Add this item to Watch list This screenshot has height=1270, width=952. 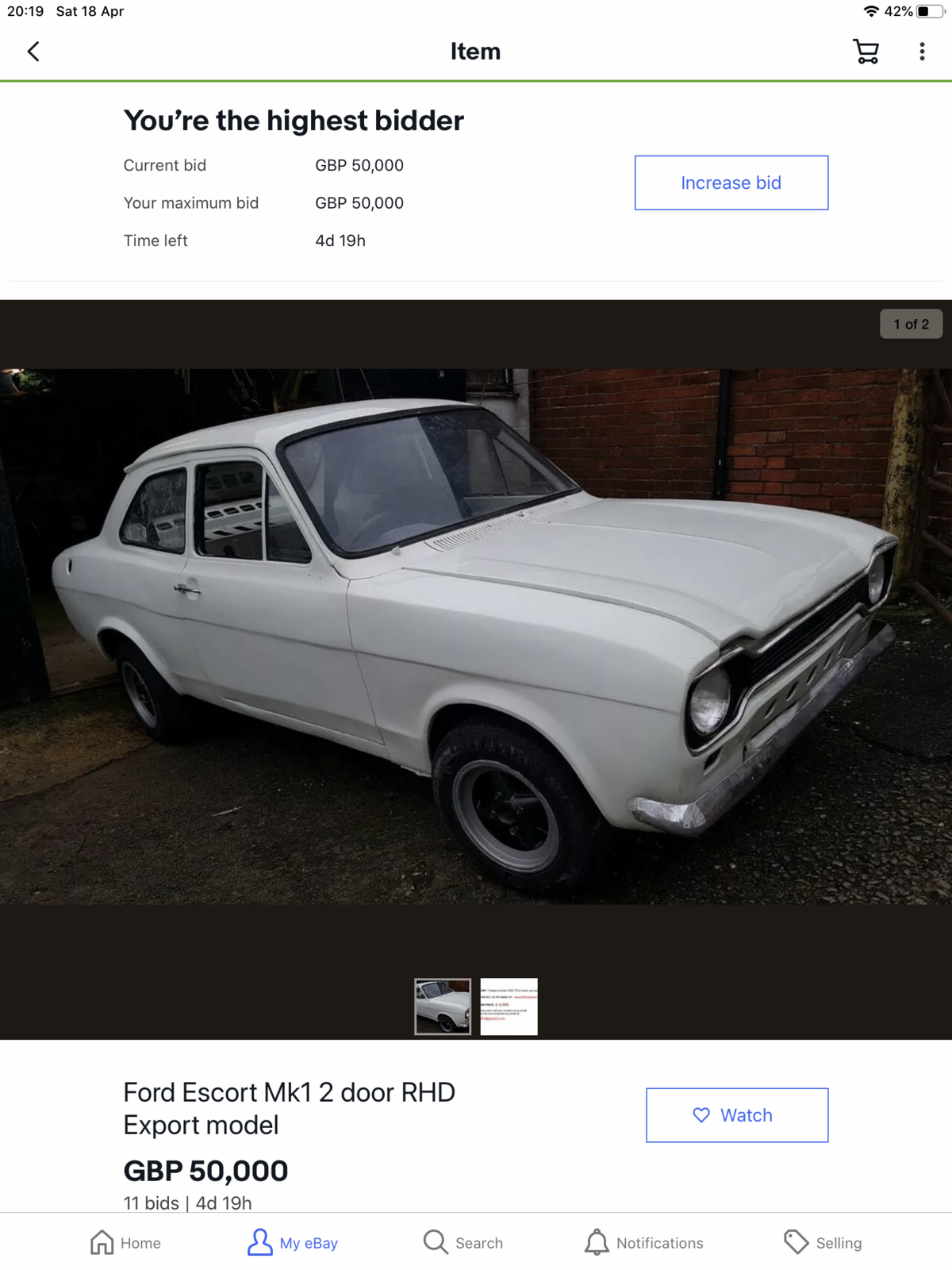[737, 1115]
